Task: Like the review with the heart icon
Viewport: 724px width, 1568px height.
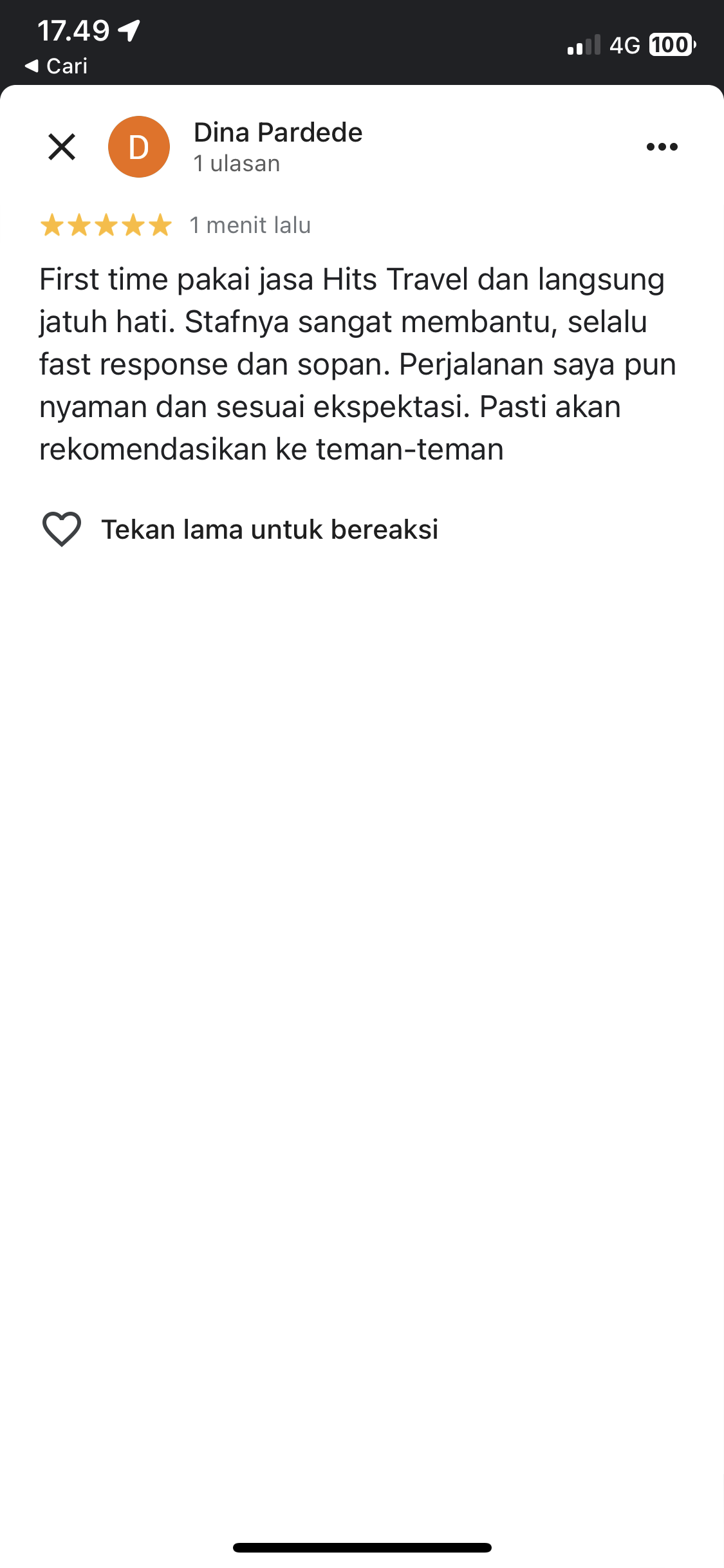Action: point(62,529)
